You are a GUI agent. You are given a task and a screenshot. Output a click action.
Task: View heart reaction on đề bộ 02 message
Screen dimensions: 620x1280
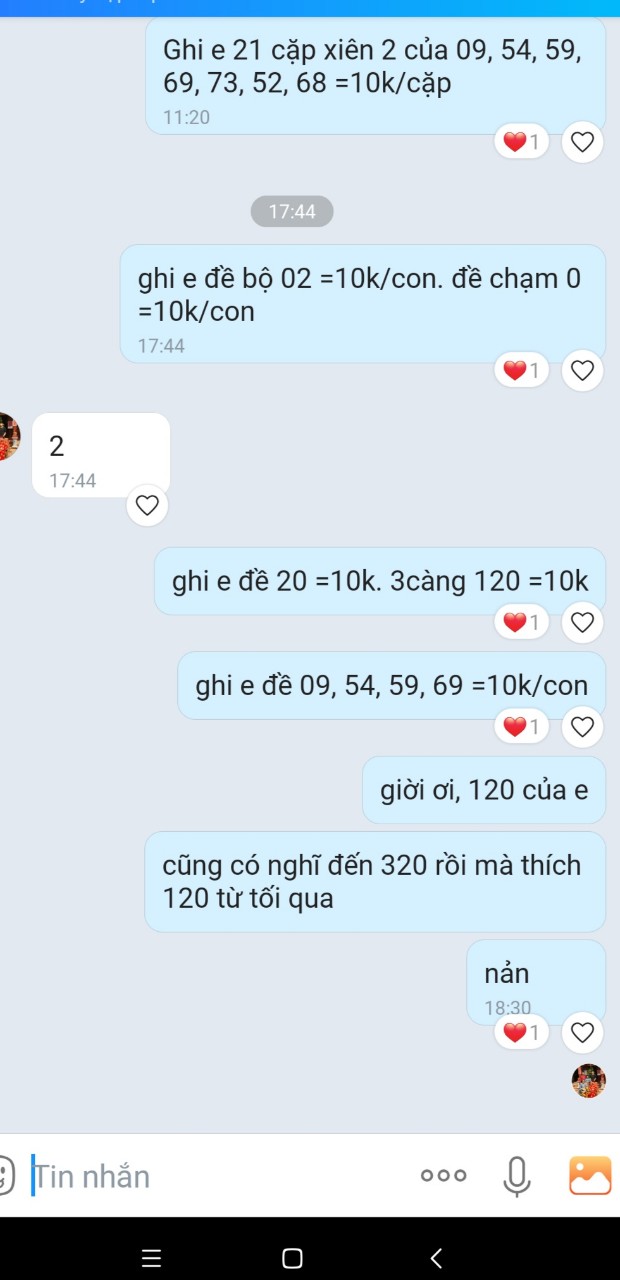coord(522,370)
